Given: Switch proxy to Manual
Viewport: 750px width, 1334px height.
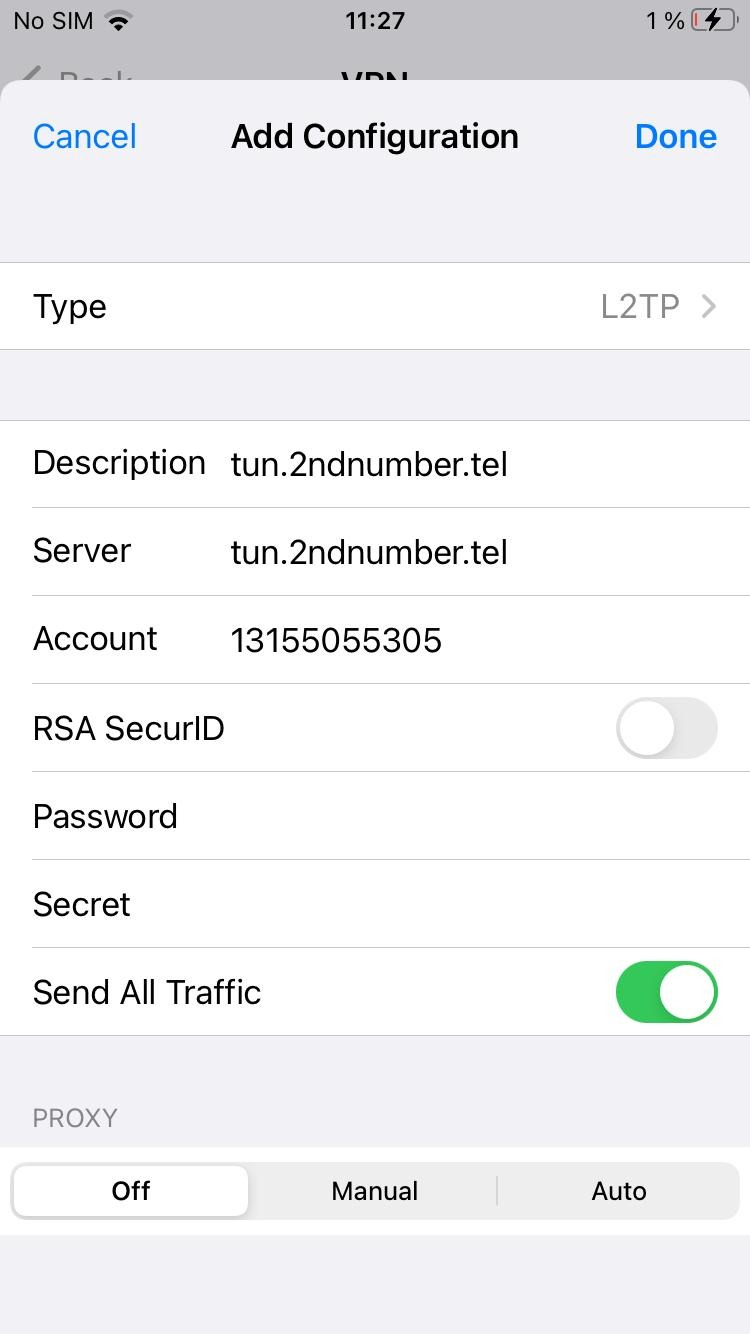Looking at the screenshot, I should click(x=375, y=1191).
